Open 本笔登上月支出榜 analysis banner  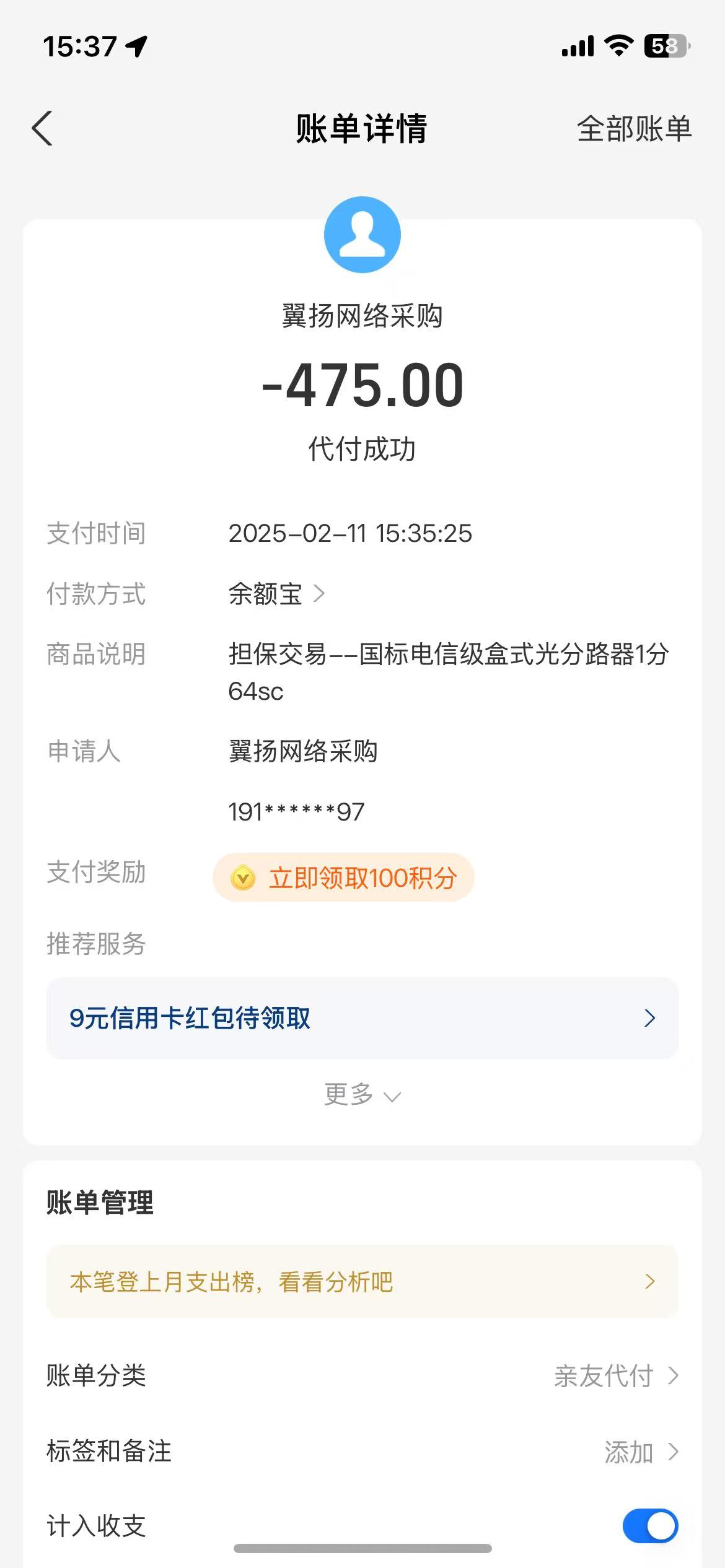pyautogui.click(x=362, y=1281)
